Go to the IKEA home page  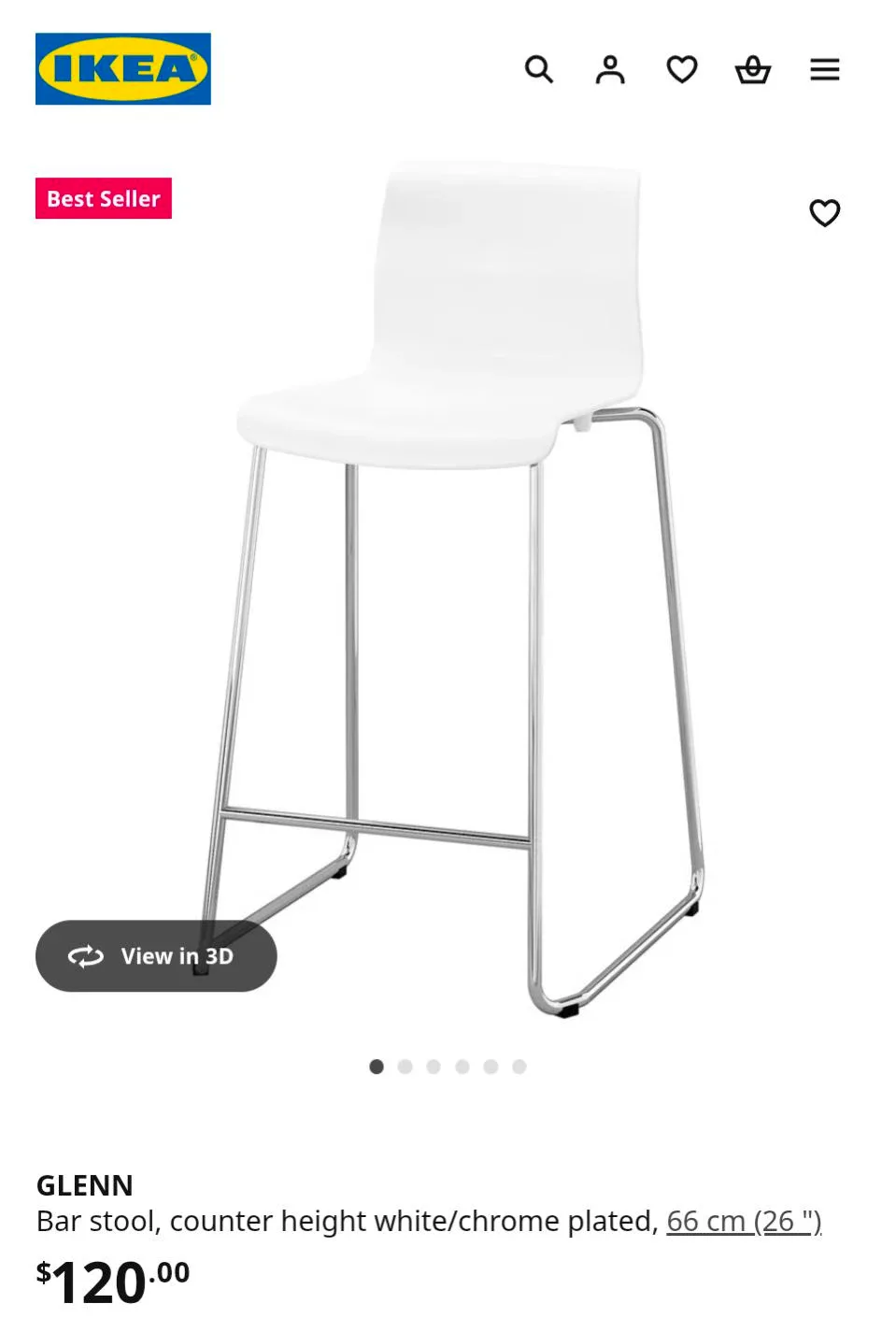tap(123, 69)
